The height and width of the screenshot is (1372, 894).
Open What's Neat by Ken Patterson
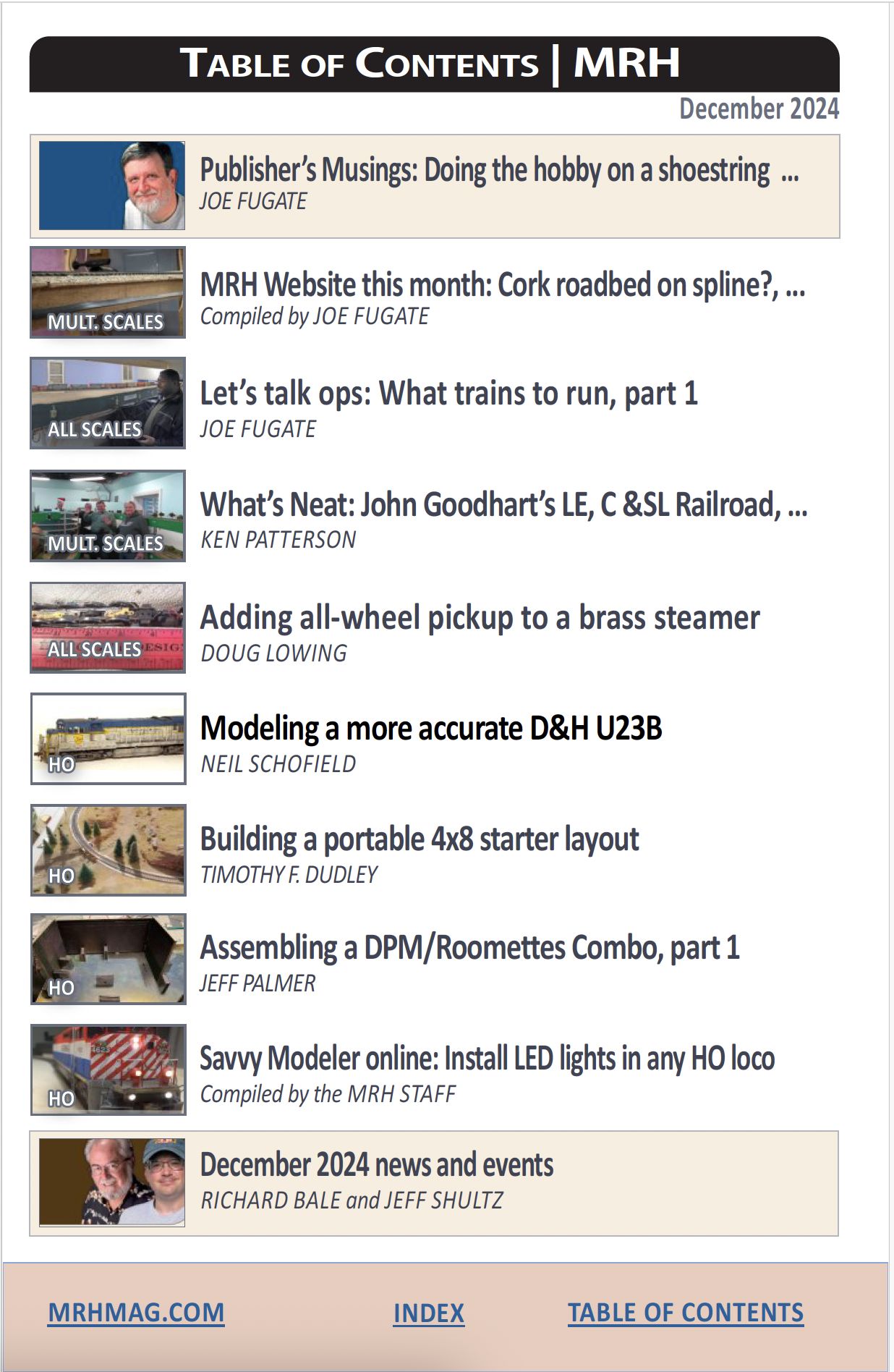(503, 505)
